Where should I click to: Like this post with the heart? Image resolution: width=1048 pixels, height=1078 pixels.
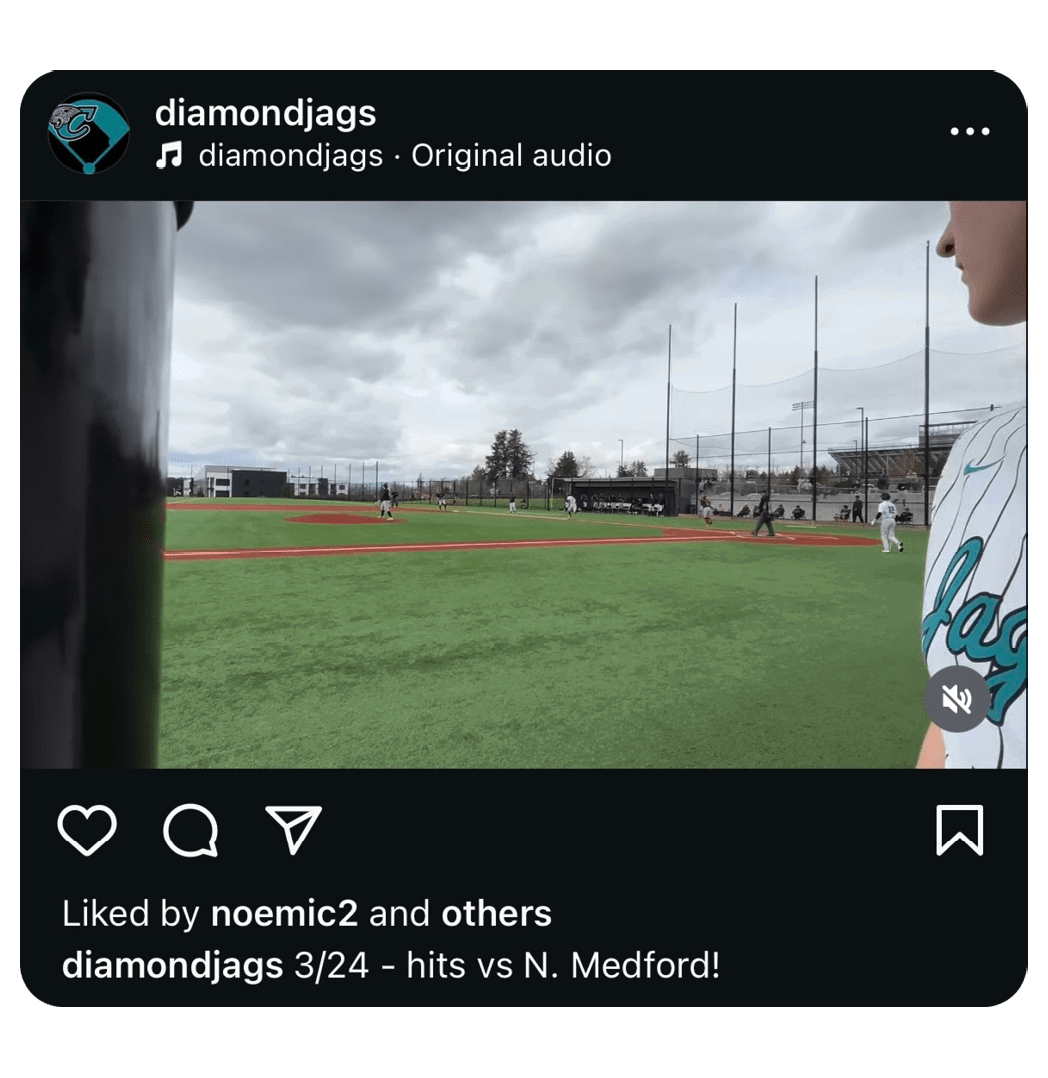click(87, 830)
